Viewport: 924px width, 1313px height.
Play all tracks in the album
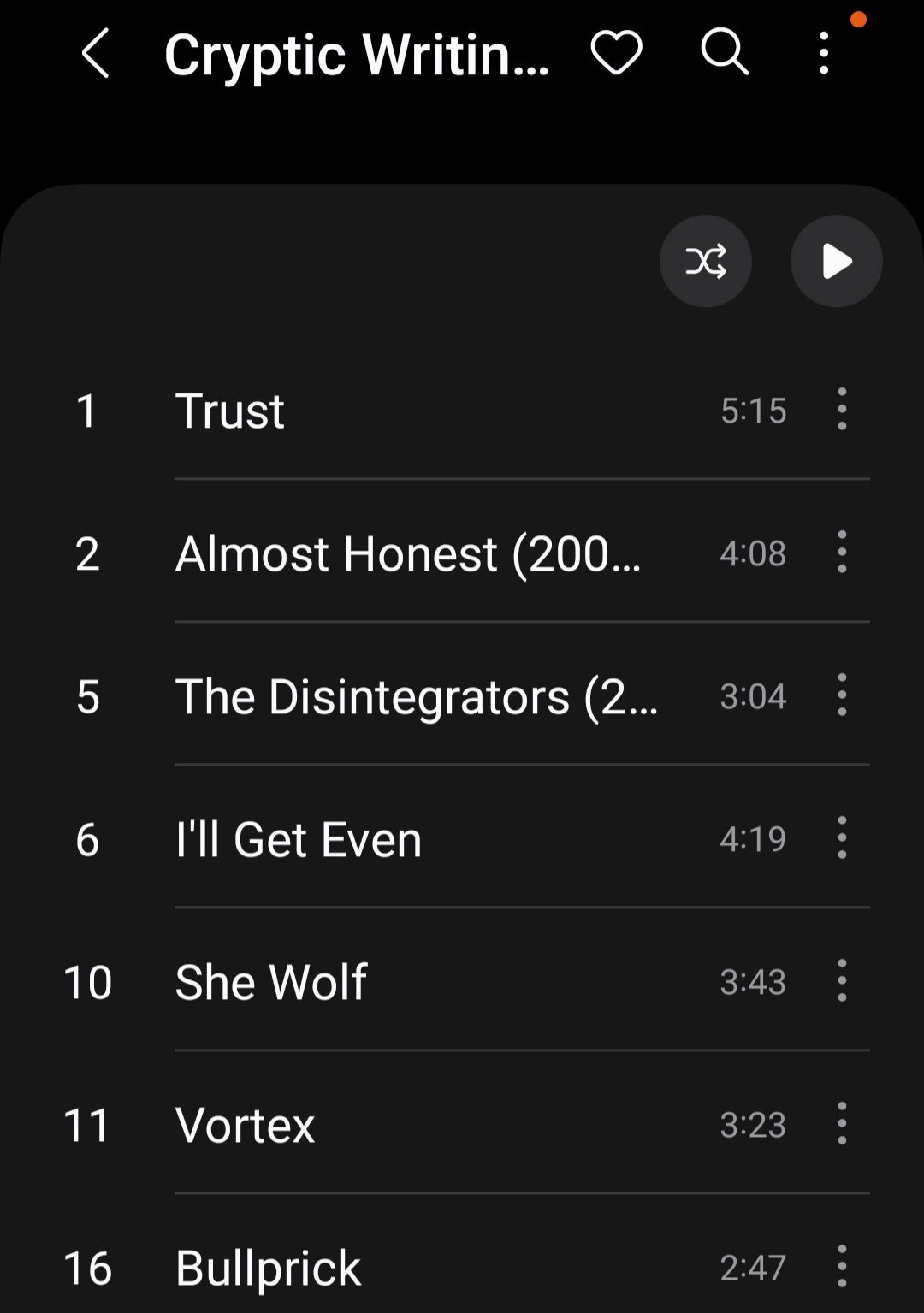click(x=836, y=261)
